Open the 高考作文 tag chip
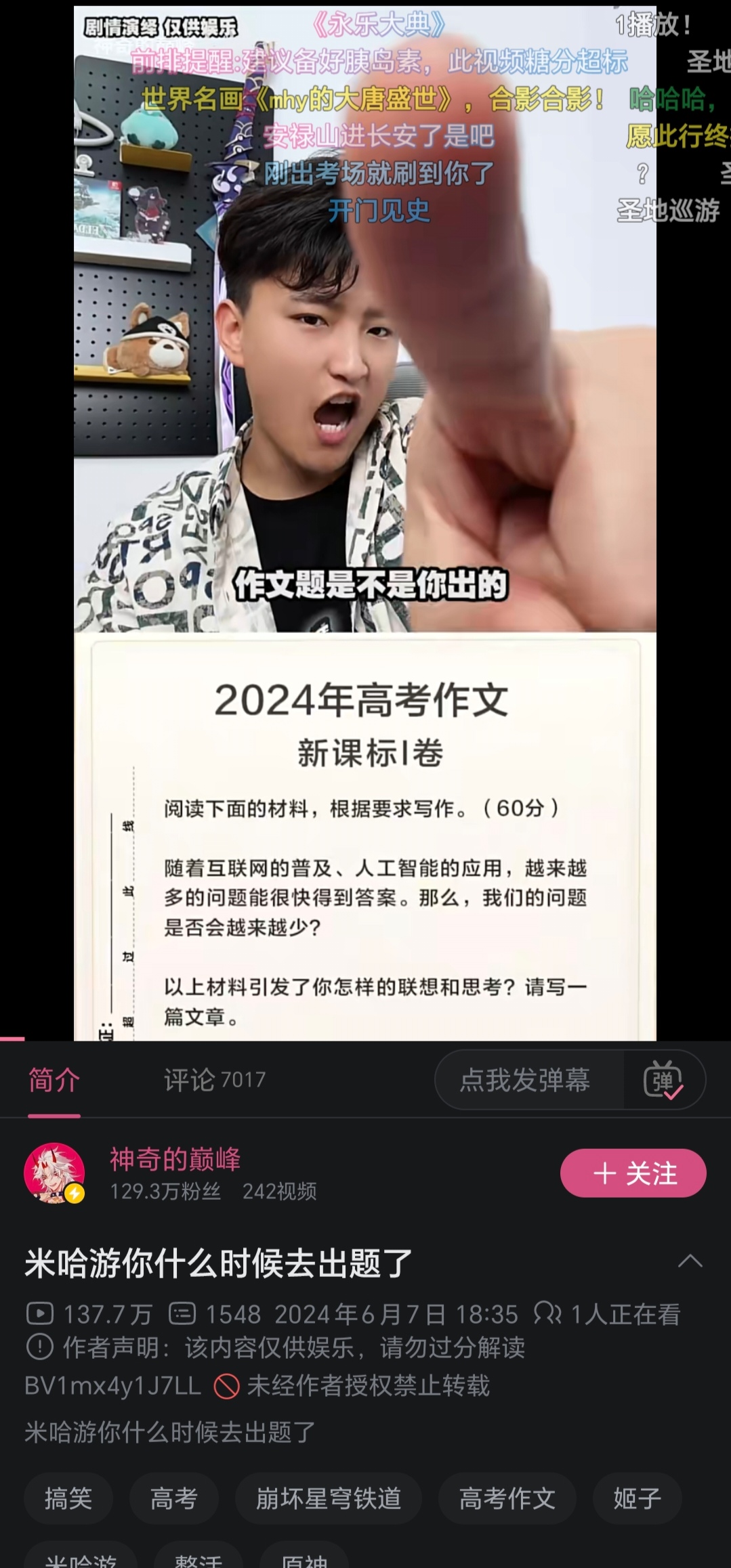 pos(507,1498)
